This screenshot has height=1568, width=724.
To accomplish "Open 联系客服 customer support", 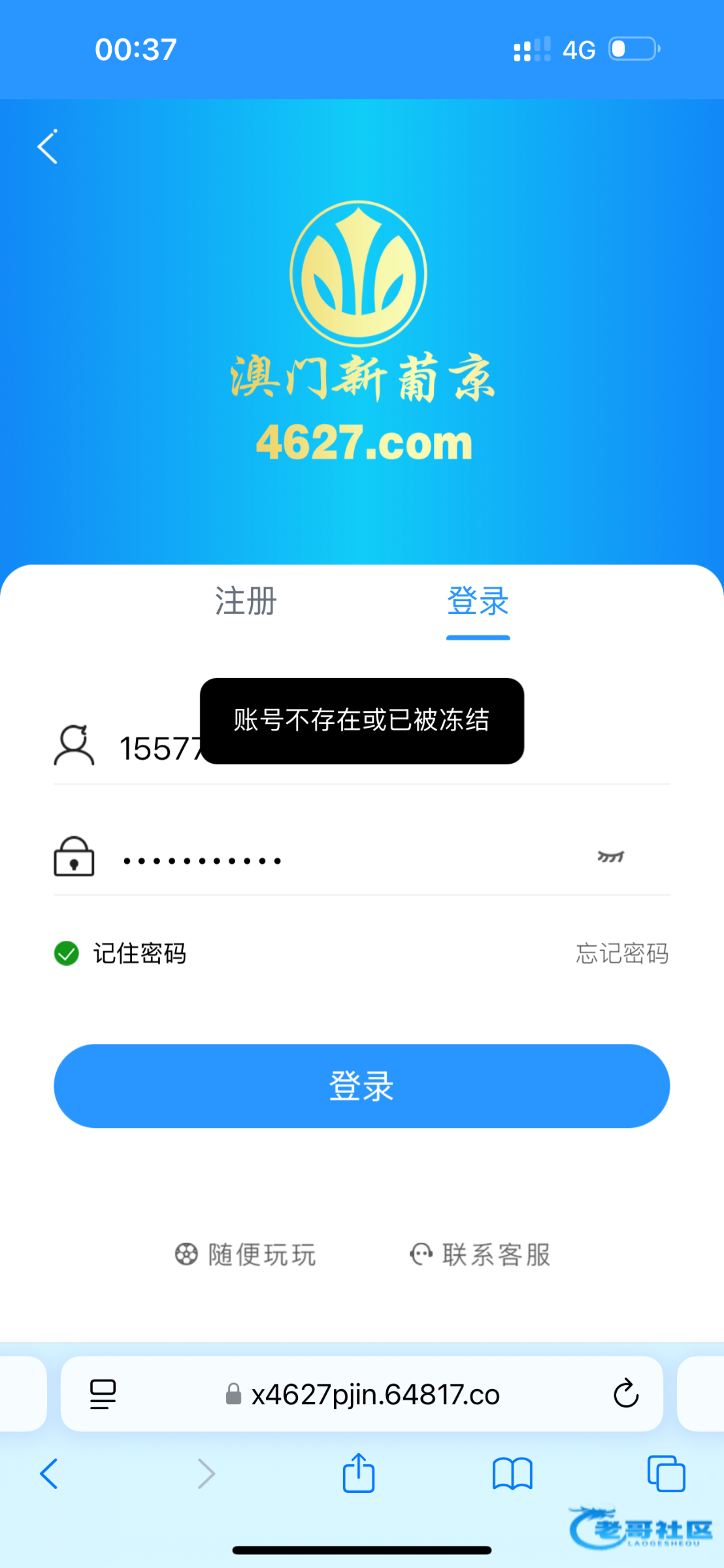I will pos(480,1254).
